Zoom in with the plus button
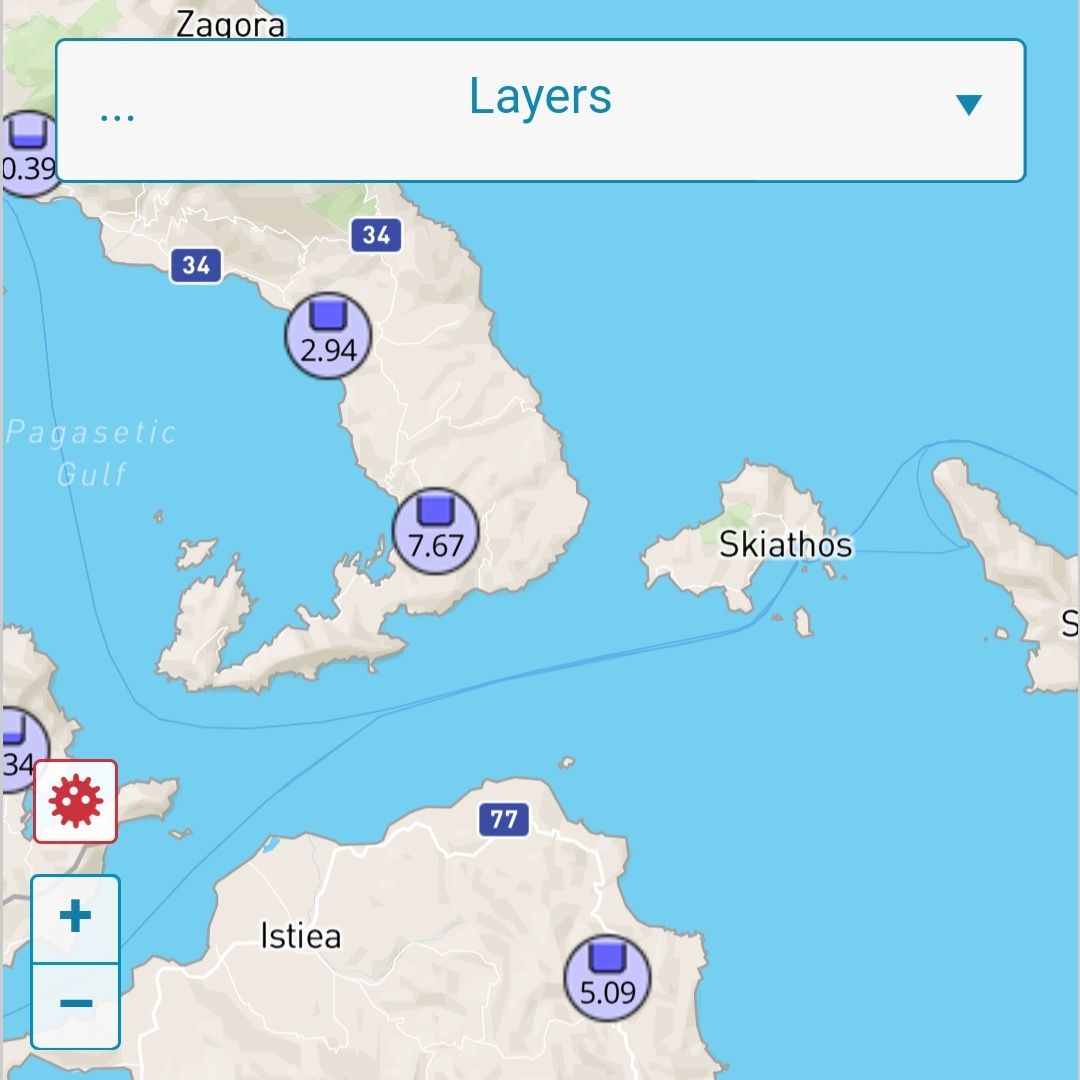 point(76,918)
